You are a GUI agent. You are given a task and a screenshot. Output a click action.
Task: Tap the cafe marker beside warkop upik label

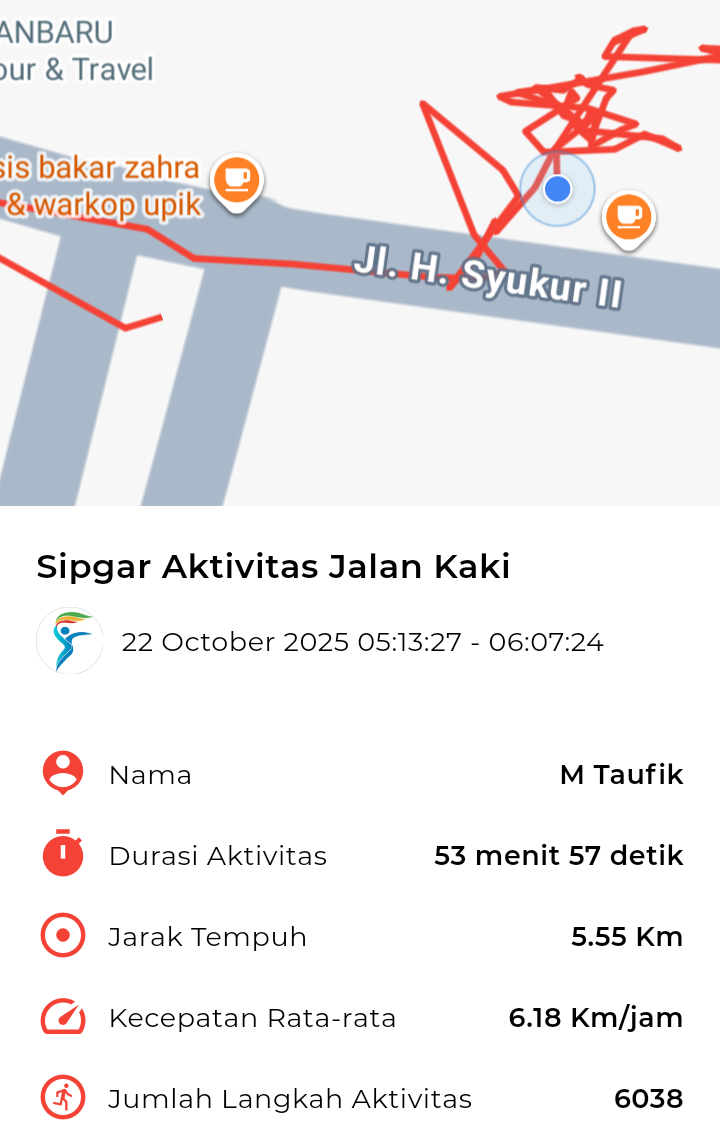coord(237,181)
